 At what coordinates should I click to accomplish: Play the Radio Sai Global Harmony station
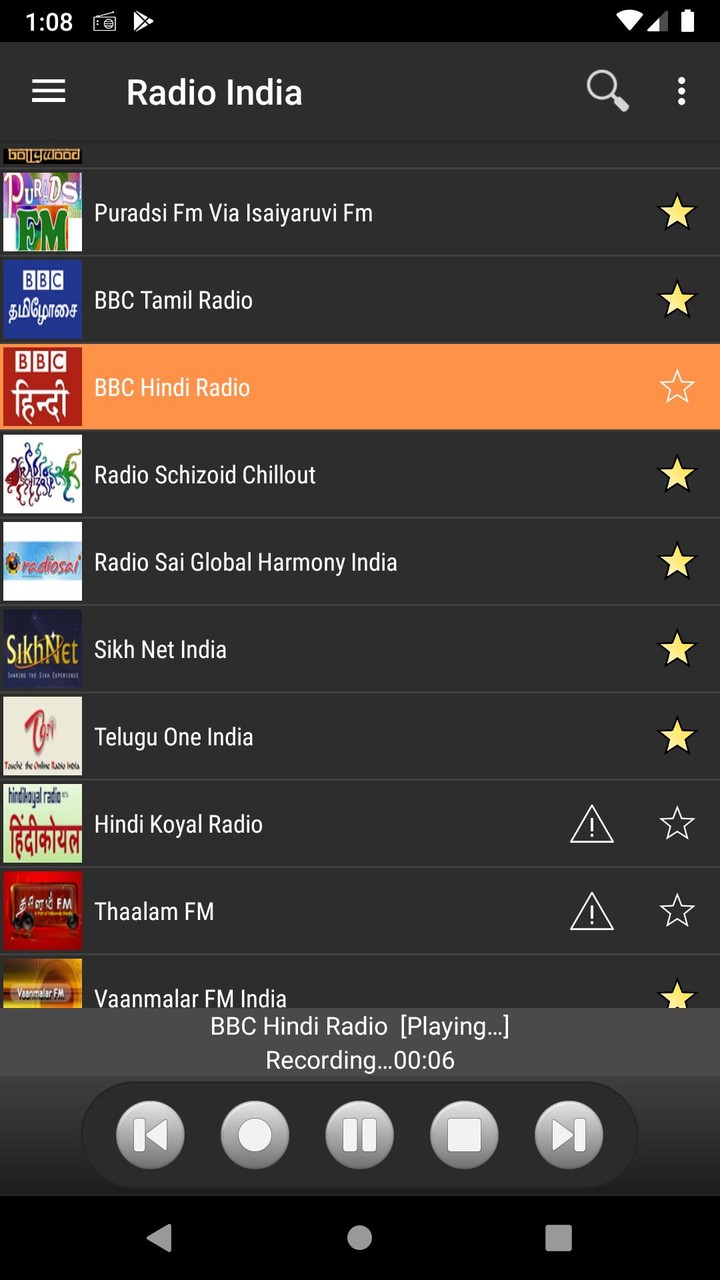tap(300, 562)
